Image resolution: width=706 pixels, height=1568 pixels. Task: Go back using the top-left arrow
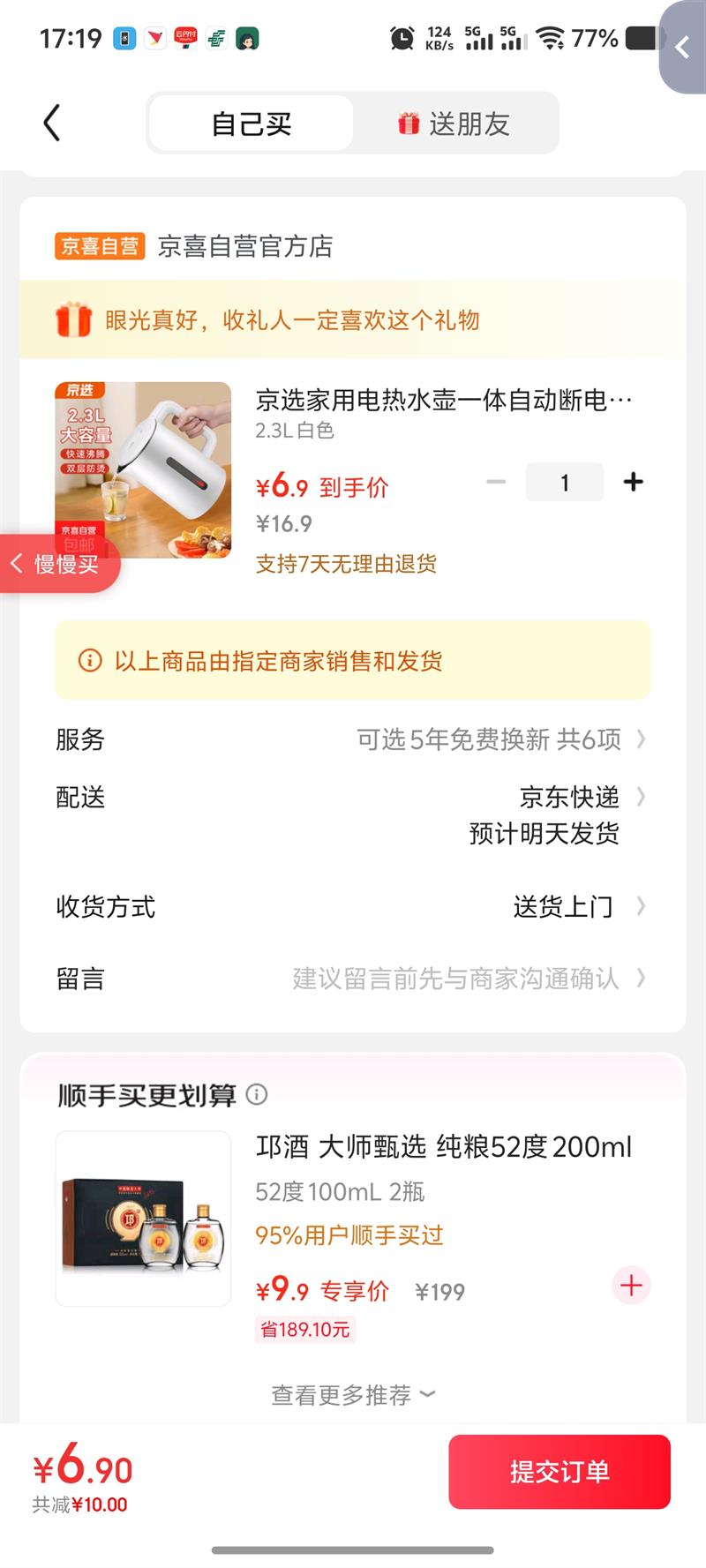coord(52,123)
